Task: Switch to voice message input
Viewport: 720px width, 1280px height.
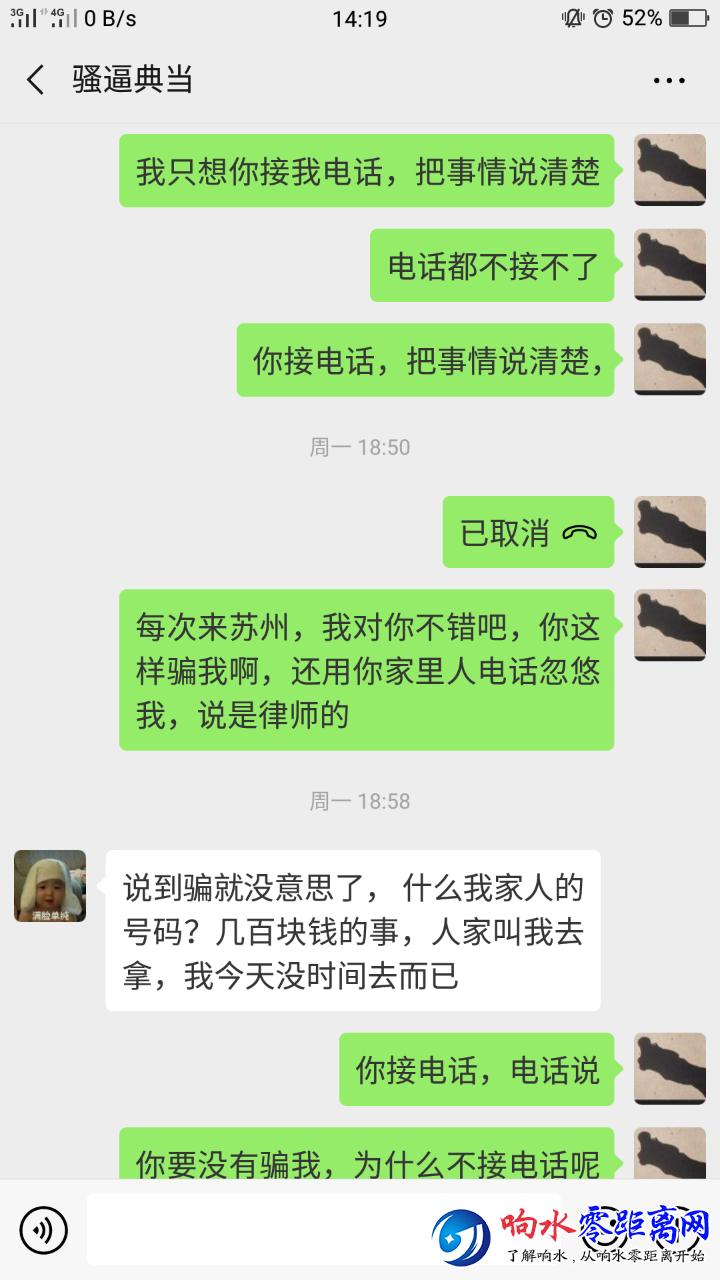Action: point(43,1230)
